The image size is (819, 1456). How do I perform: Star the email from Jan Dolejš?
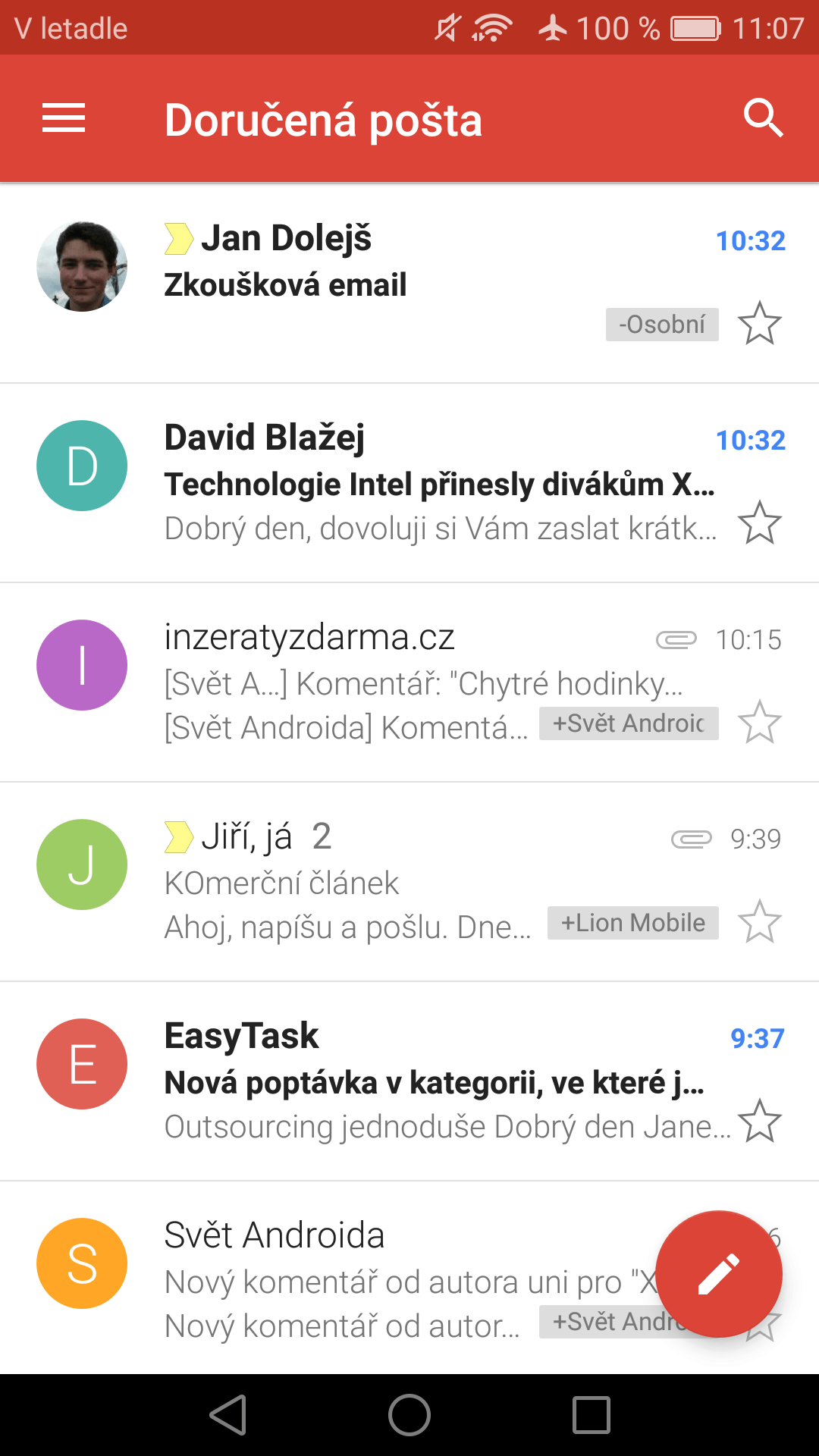759,324
